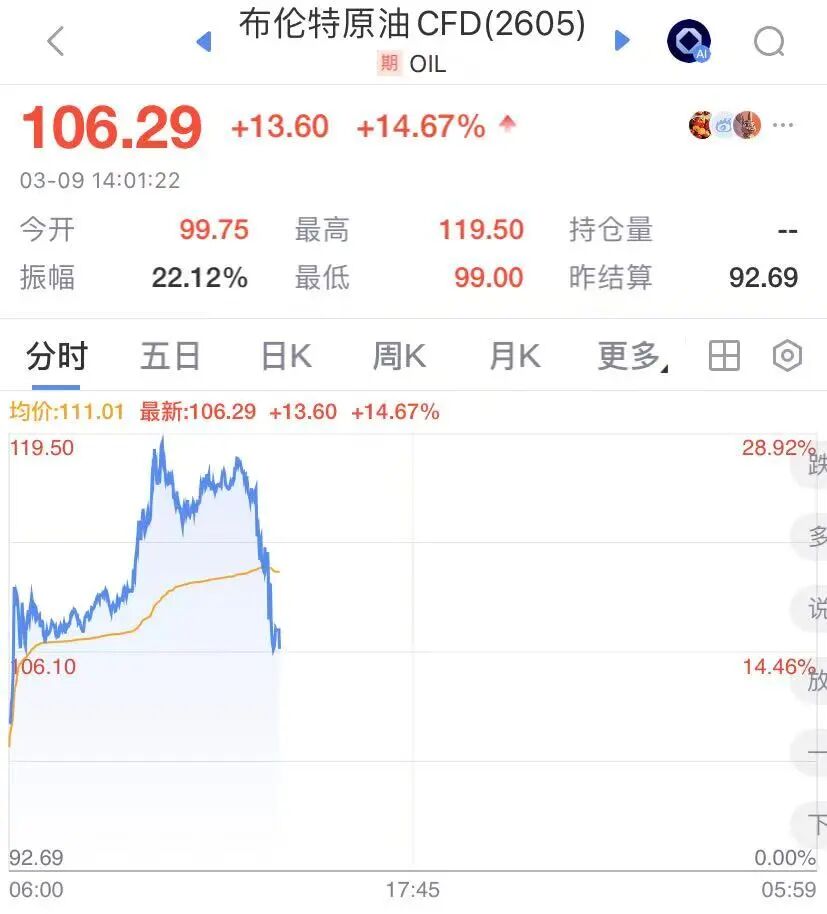
Task: Open the 日K candlestick tab
Action: click(285, 355)
